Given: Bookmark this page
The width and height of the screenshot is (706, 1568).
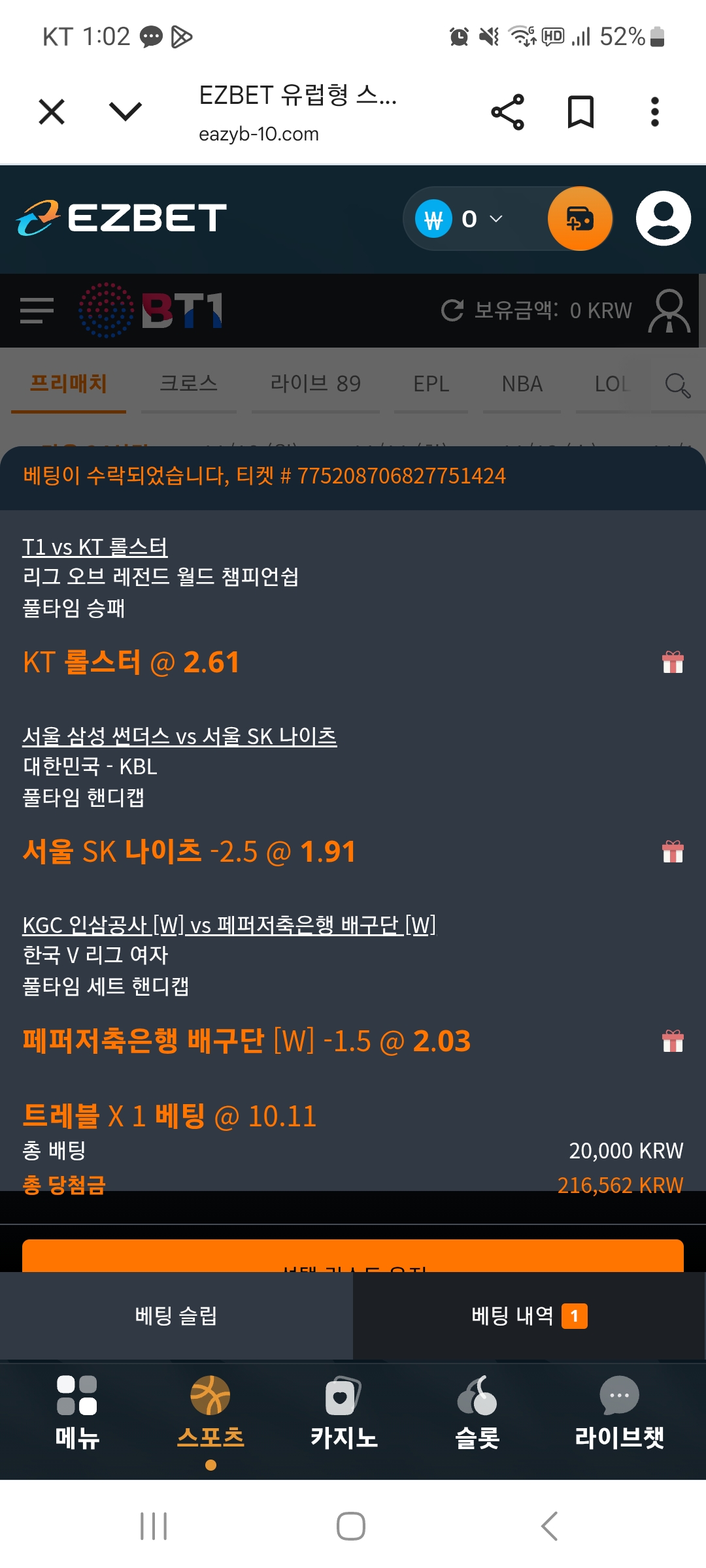Looking at the screenshot, I should (580, 112).
